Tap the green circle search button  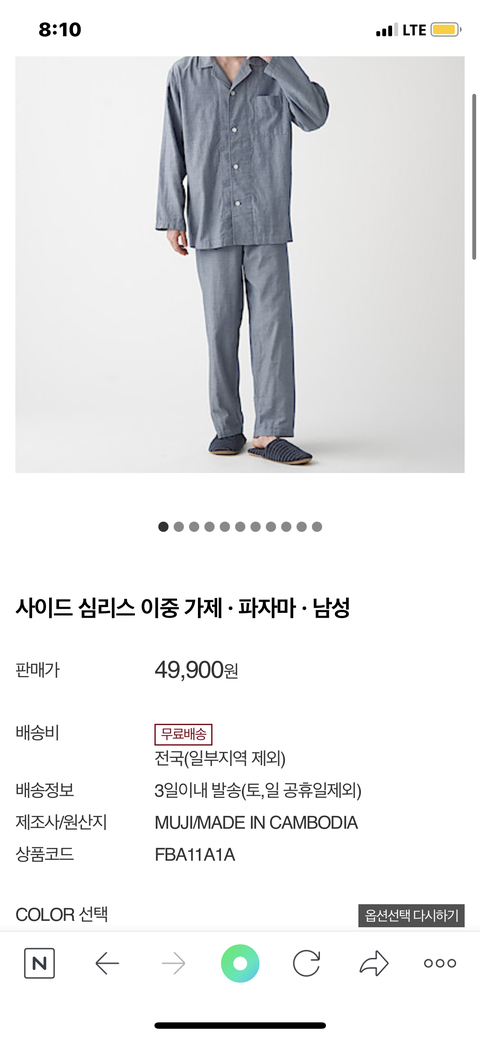click(x=240, y=963)
